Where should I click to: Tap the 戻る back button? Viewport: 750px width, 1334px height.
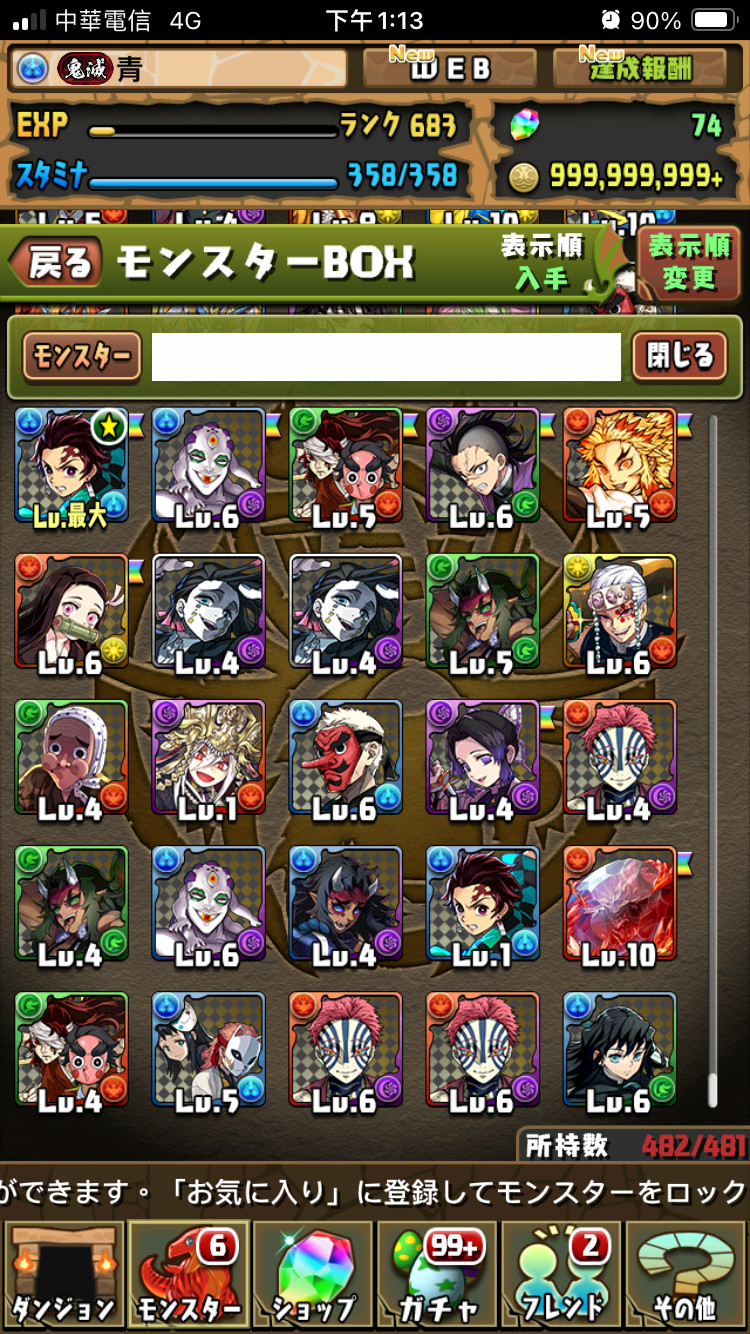pos(58,263)
